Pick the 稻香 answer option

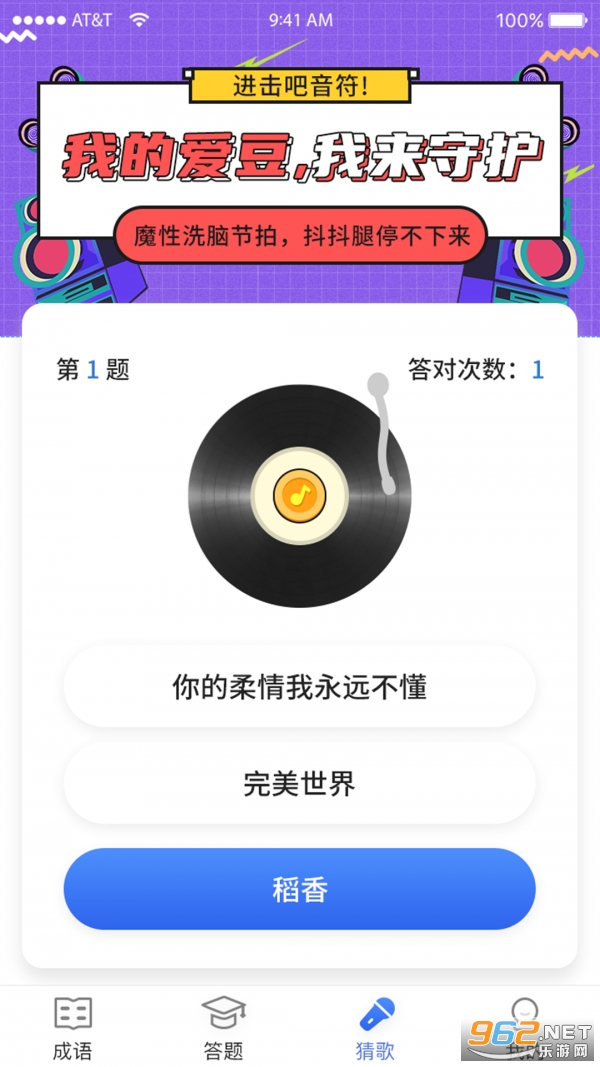click(x=299, y=889)
